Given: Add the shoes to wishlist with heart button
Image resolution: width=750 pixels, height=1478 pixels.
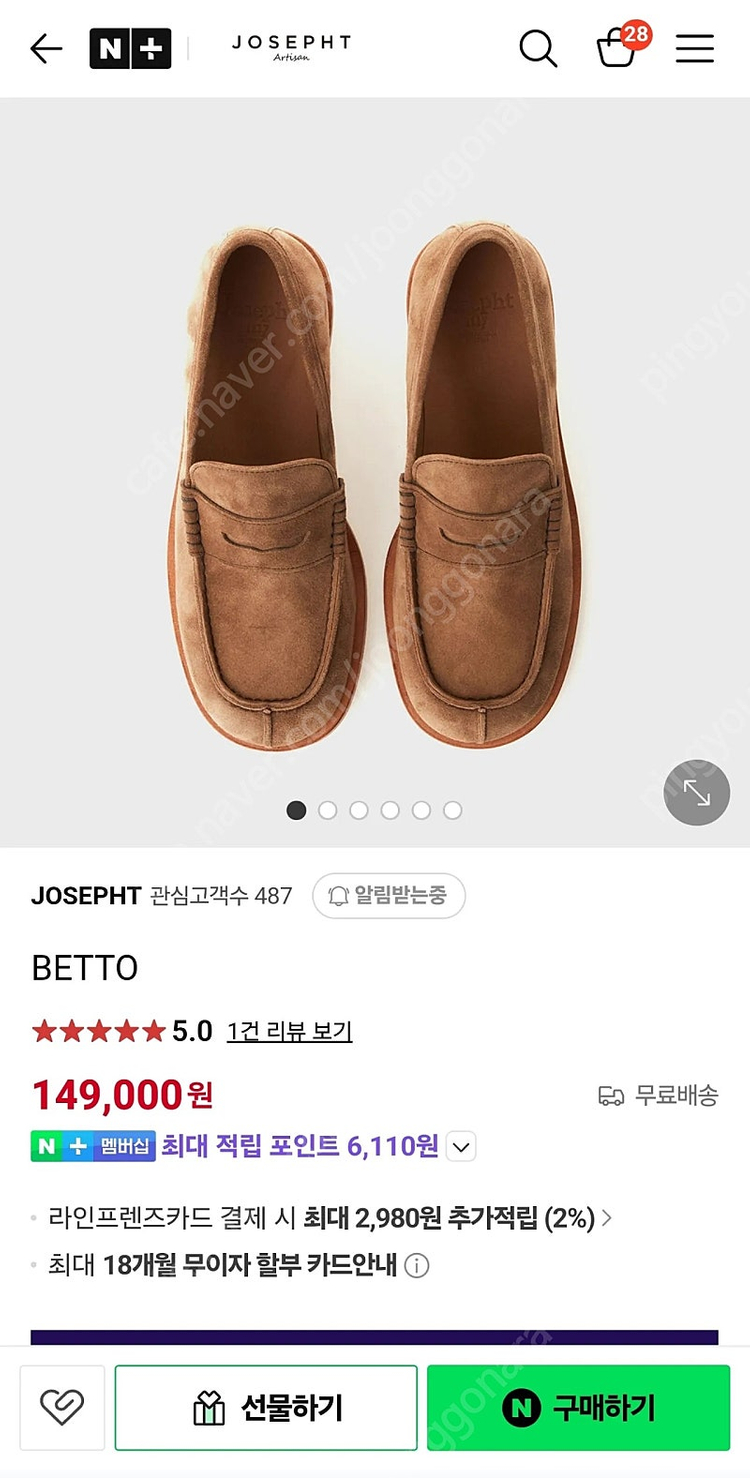Looking at the screenshot, I should point(62,1407).
